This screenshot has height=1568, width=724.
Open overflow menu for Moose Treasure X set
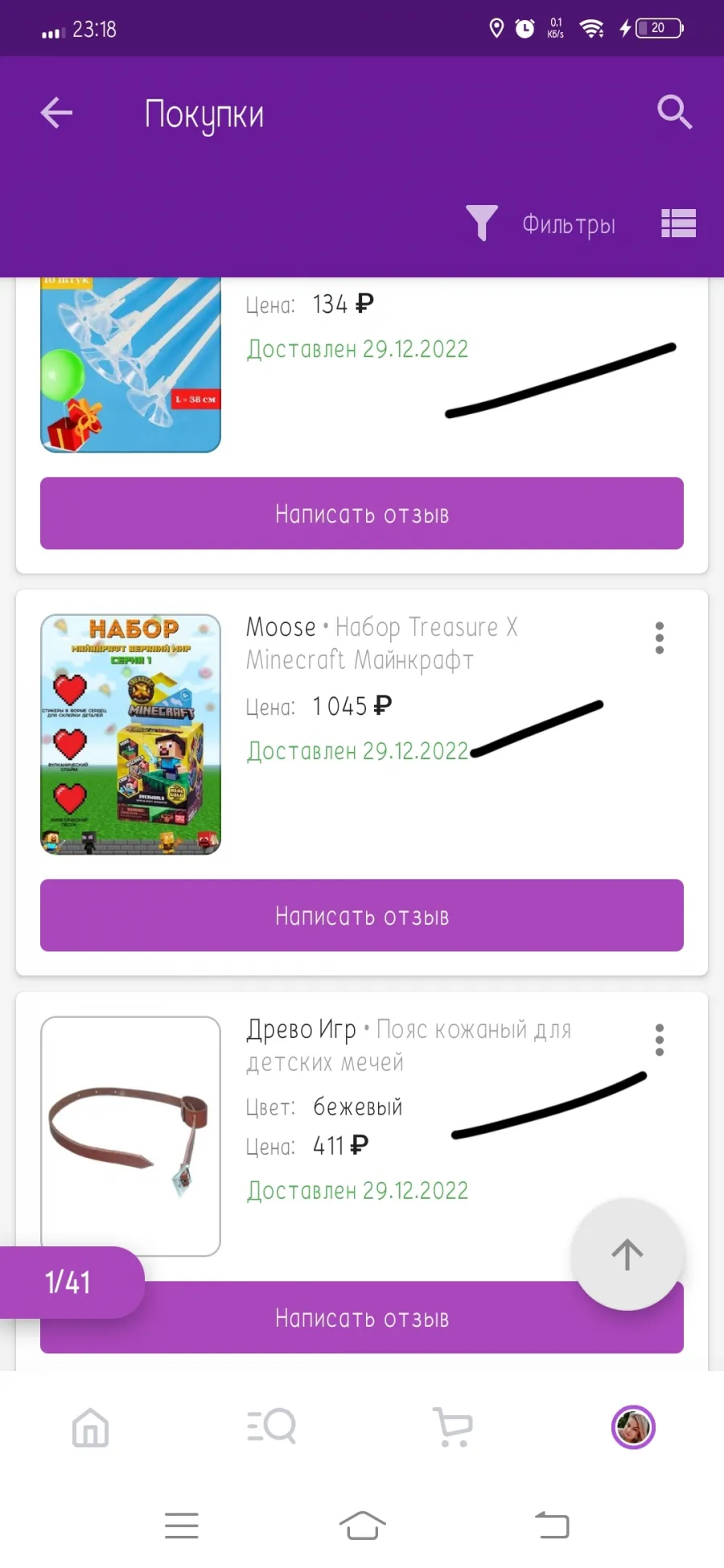pos(660,638)
